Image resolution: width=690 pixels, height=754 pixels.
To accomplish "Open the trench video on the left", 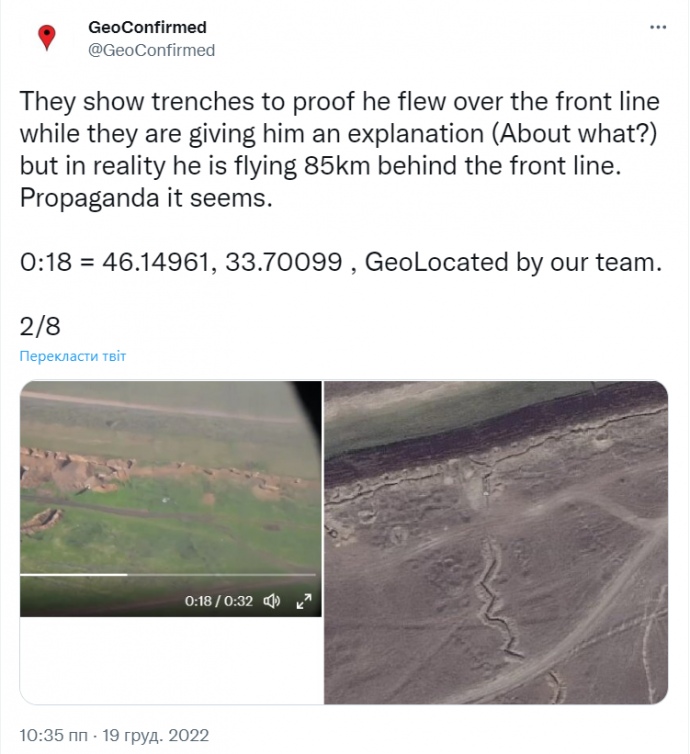I will tap(170, 480).
